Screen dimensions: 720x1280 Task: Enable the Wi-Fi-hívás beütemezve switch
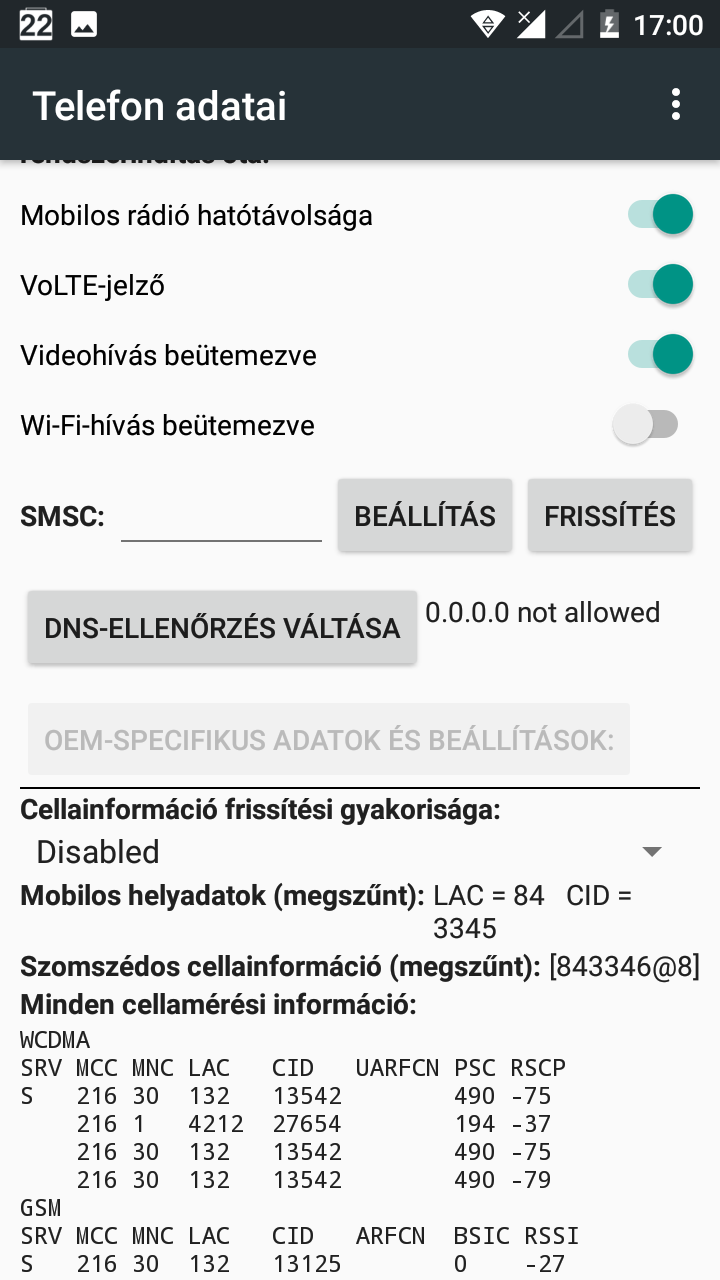point(646,425)
